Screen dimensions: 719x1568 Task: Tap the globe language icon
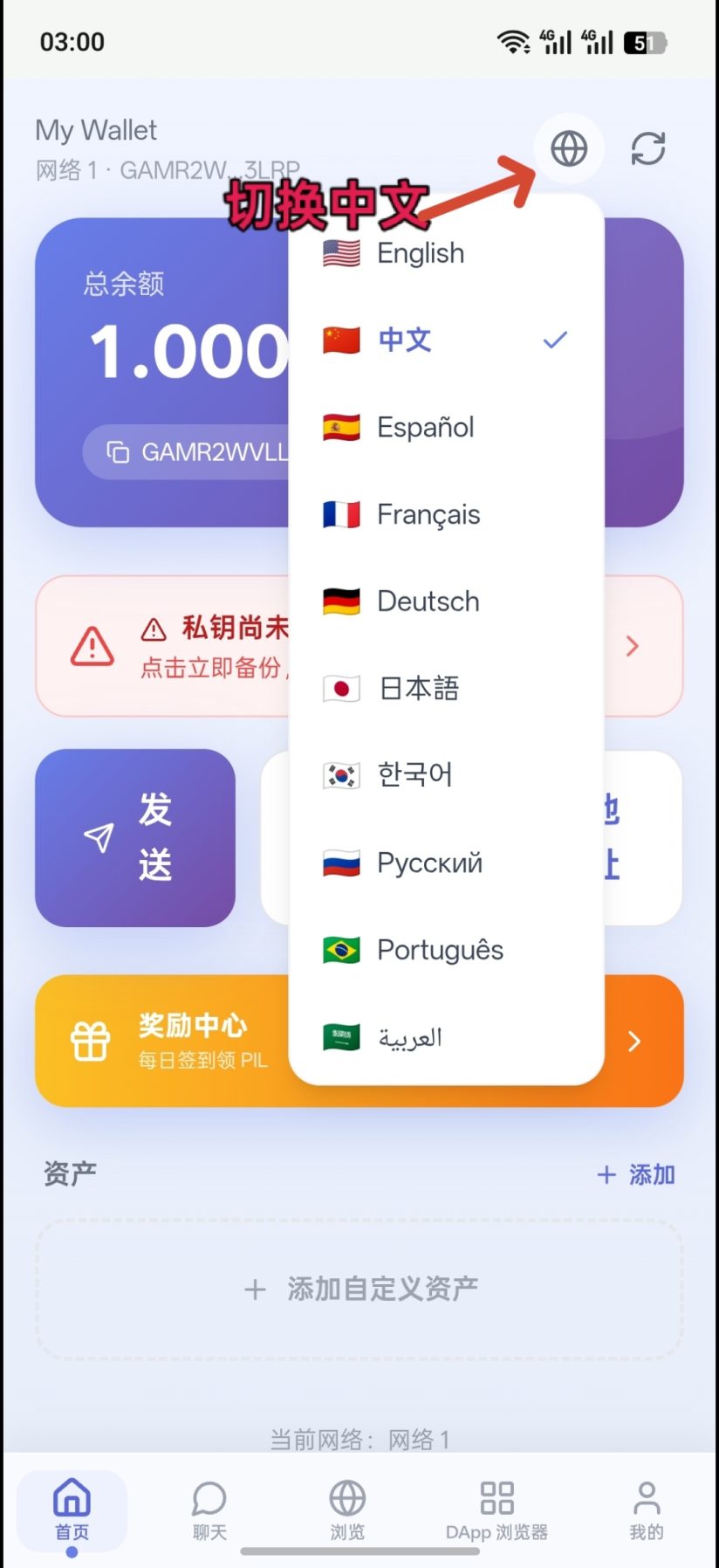coord(569,148)
